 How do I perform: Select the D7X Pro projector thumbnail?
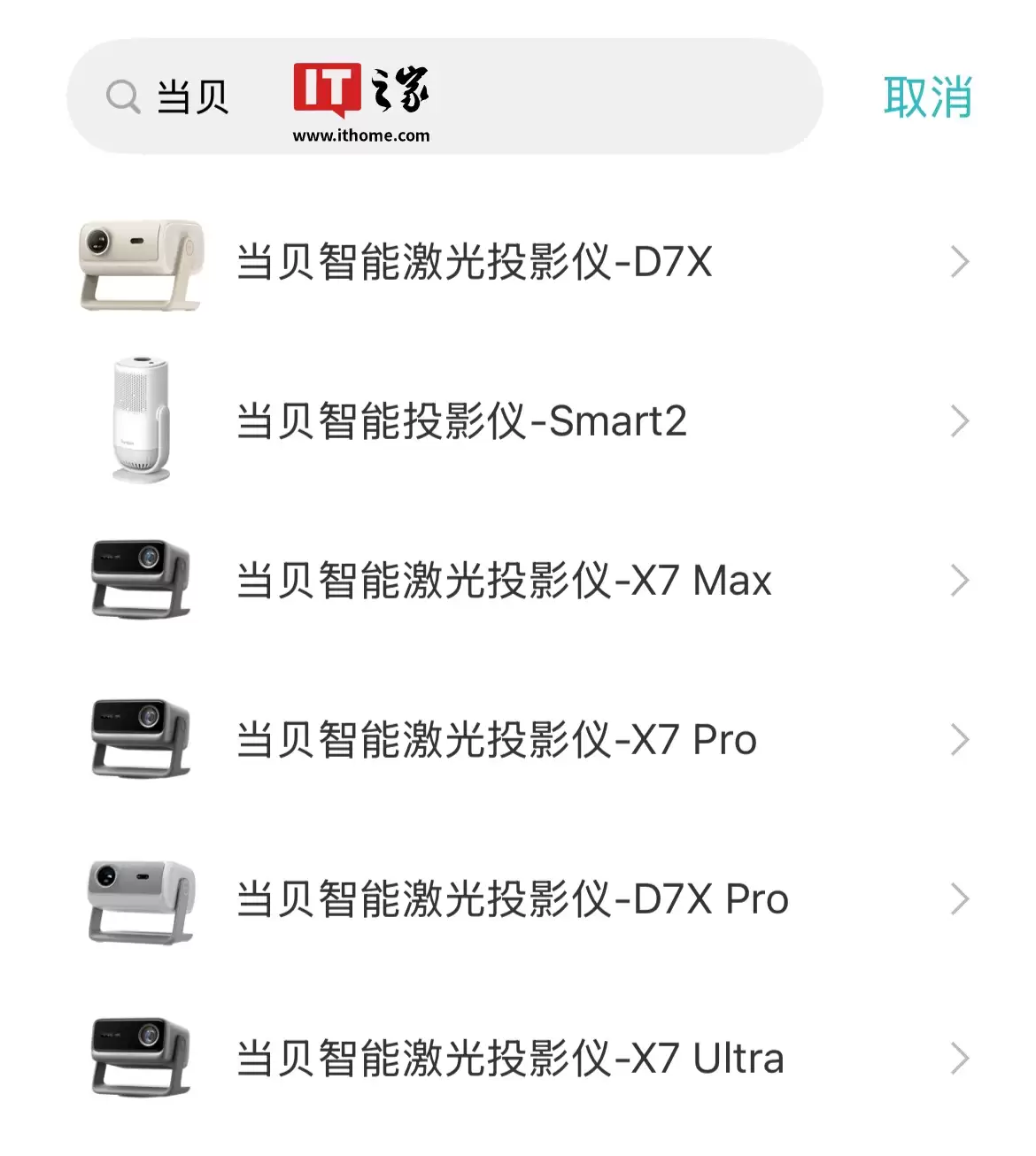142,898
